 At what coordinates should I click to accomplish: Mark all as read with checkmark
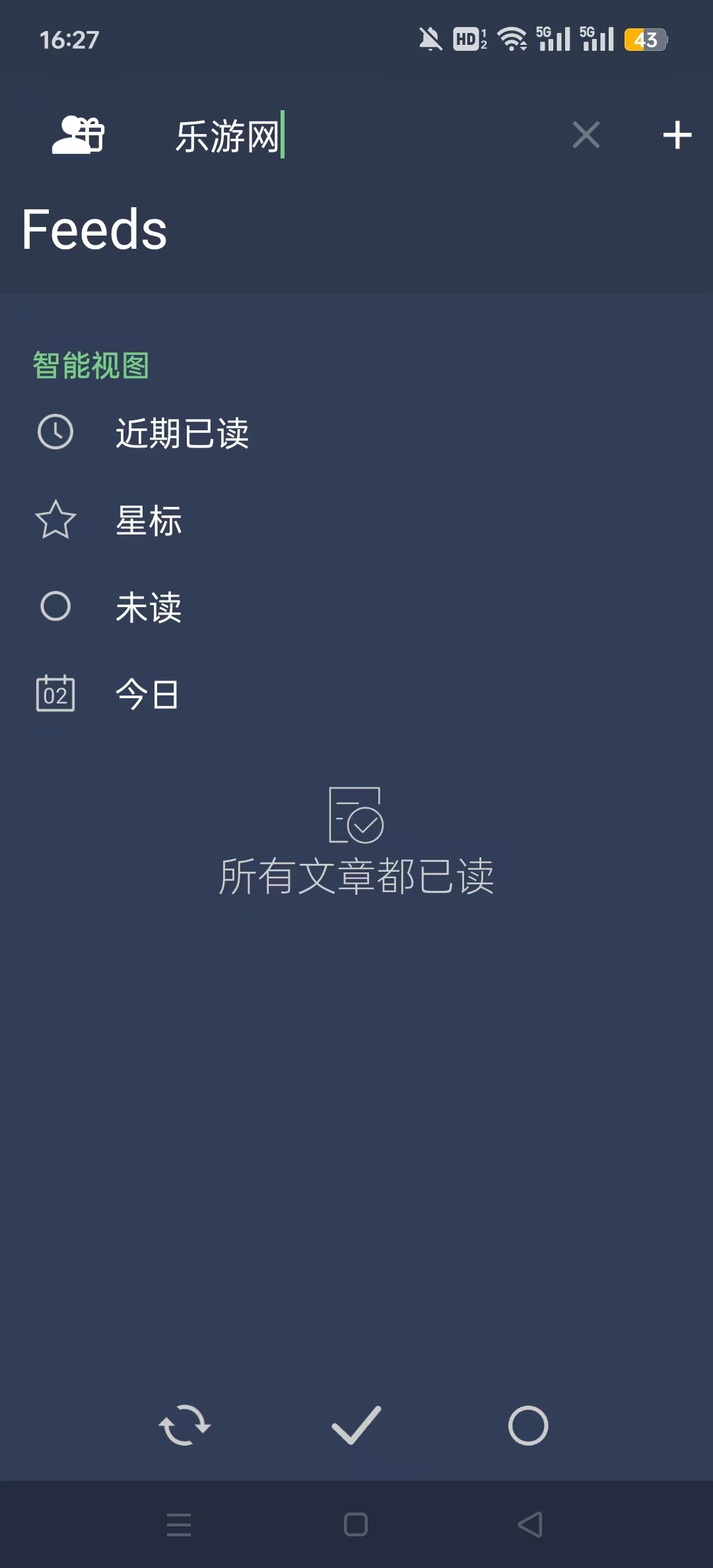tap(356, 1425)
